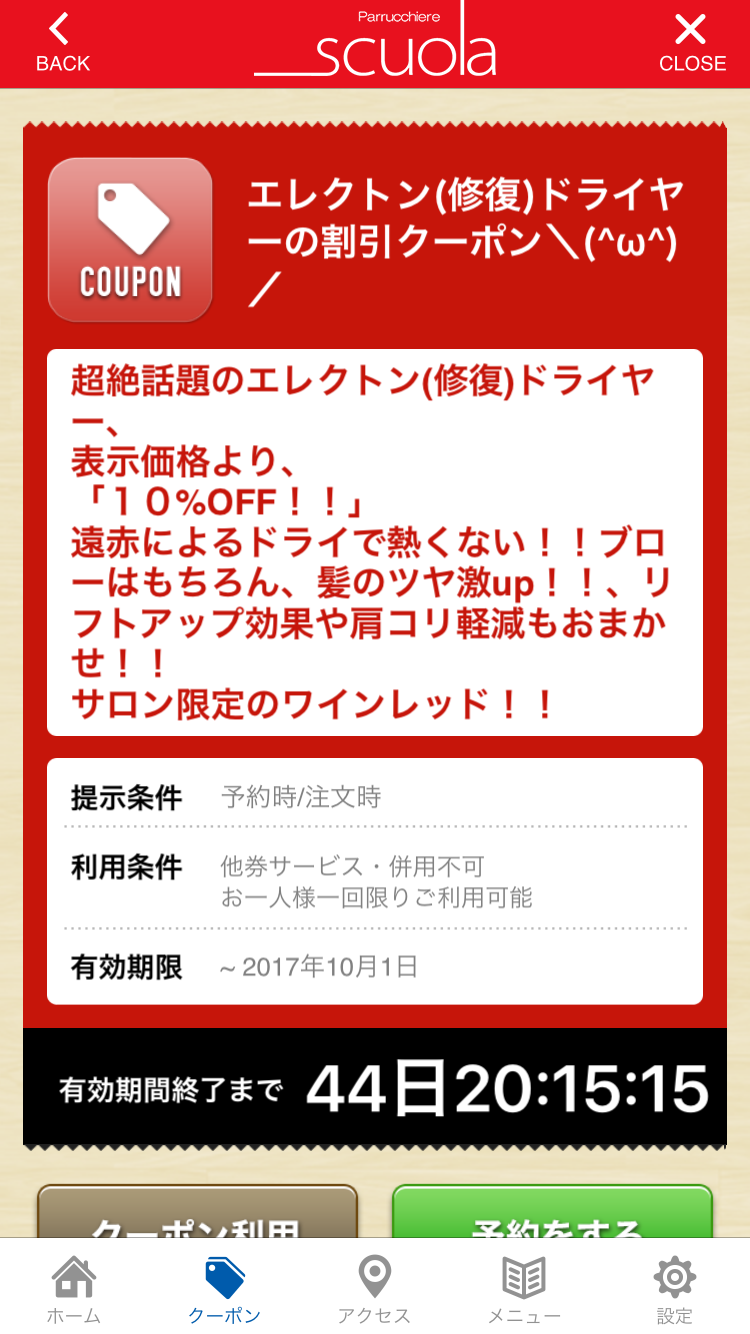Switch to the ホーム tab
This screenshot has height=1334, width=750.
point(75,1289)
